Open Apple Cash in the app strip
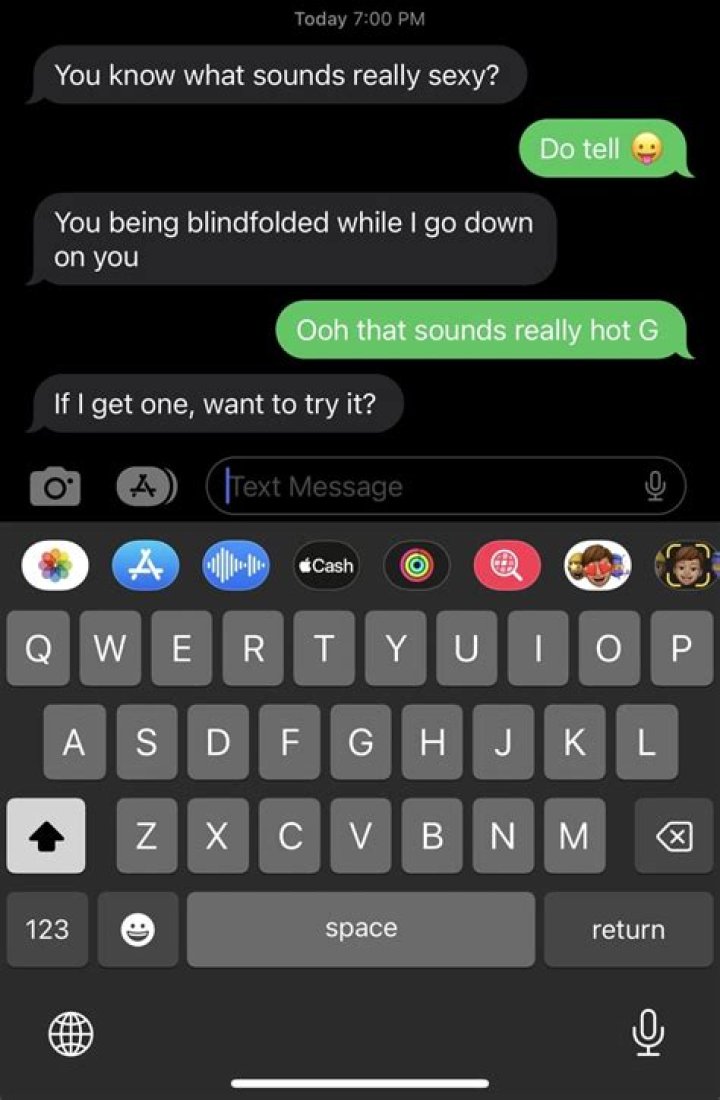Viewport: 720px width, 1100px height. click(x=326, y=566)
